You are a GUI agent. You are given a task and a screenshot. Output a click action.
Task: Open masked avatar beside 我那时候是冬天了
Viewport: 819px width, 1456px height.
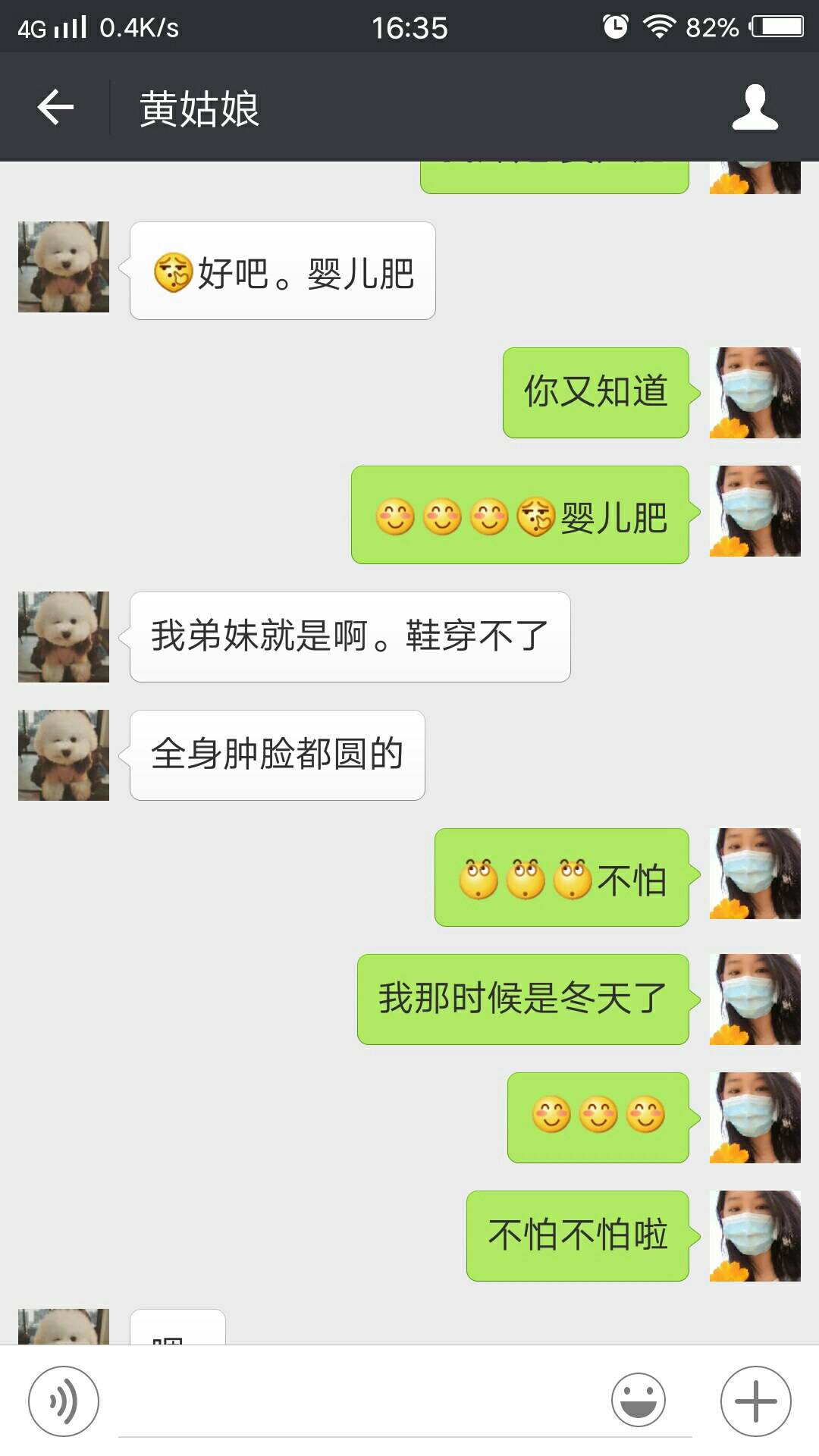[x=755, y=999]
